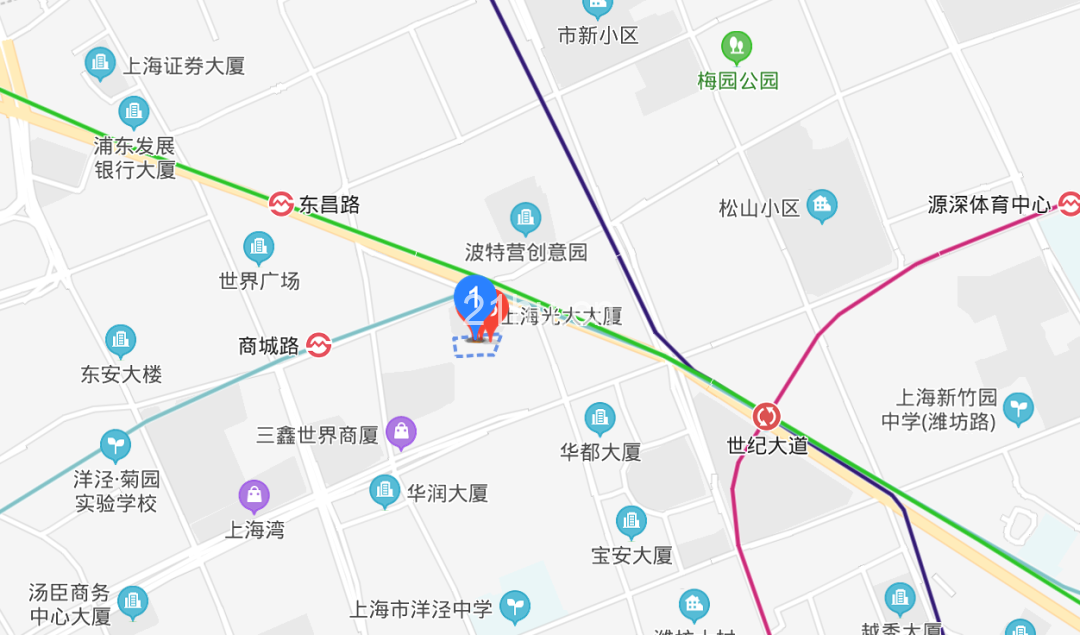Tap the 宝安大厦 building marker

[x=631, y=521]
